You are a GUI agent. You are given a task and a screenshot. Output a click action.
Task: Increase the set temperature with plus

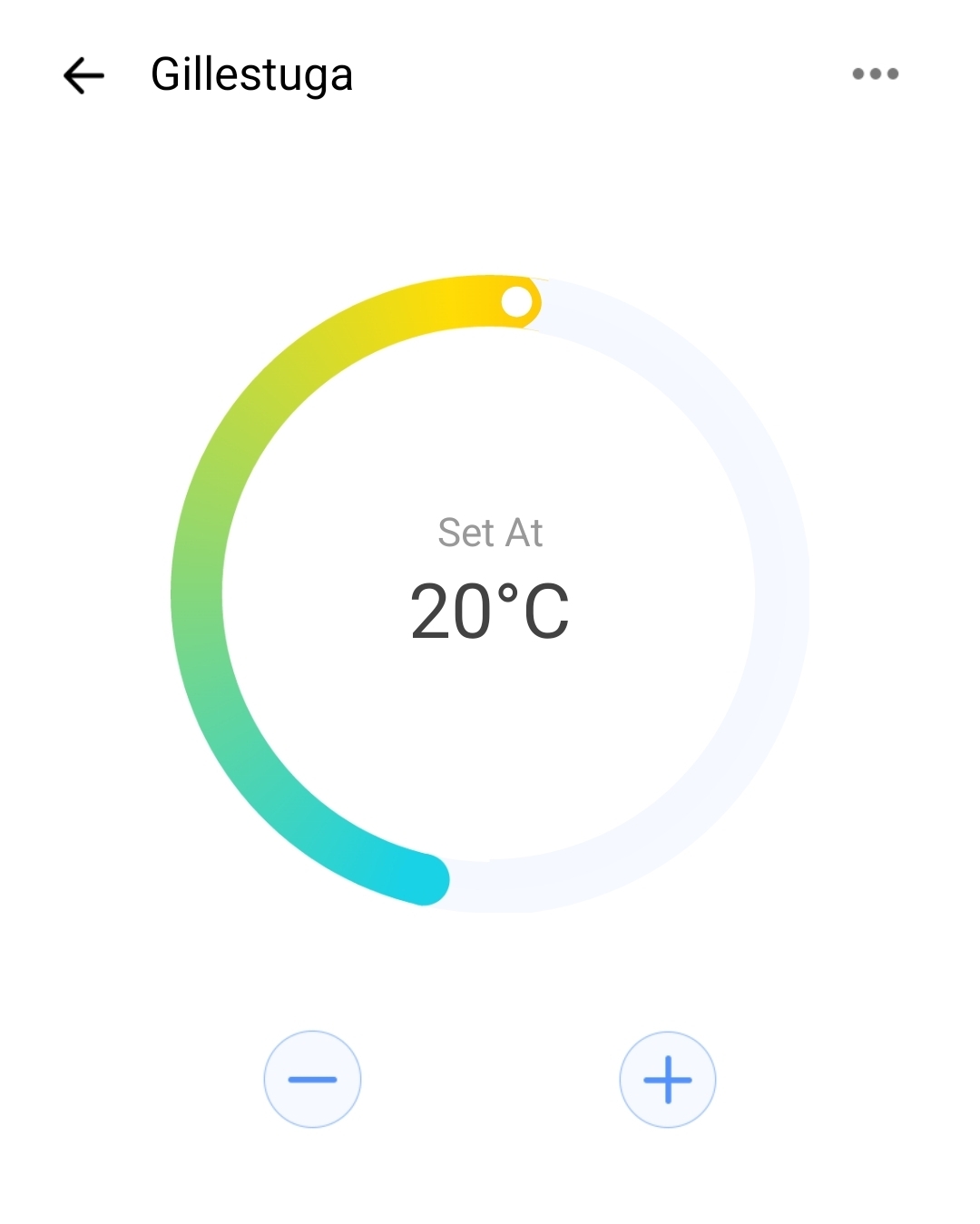point(668,1079)
